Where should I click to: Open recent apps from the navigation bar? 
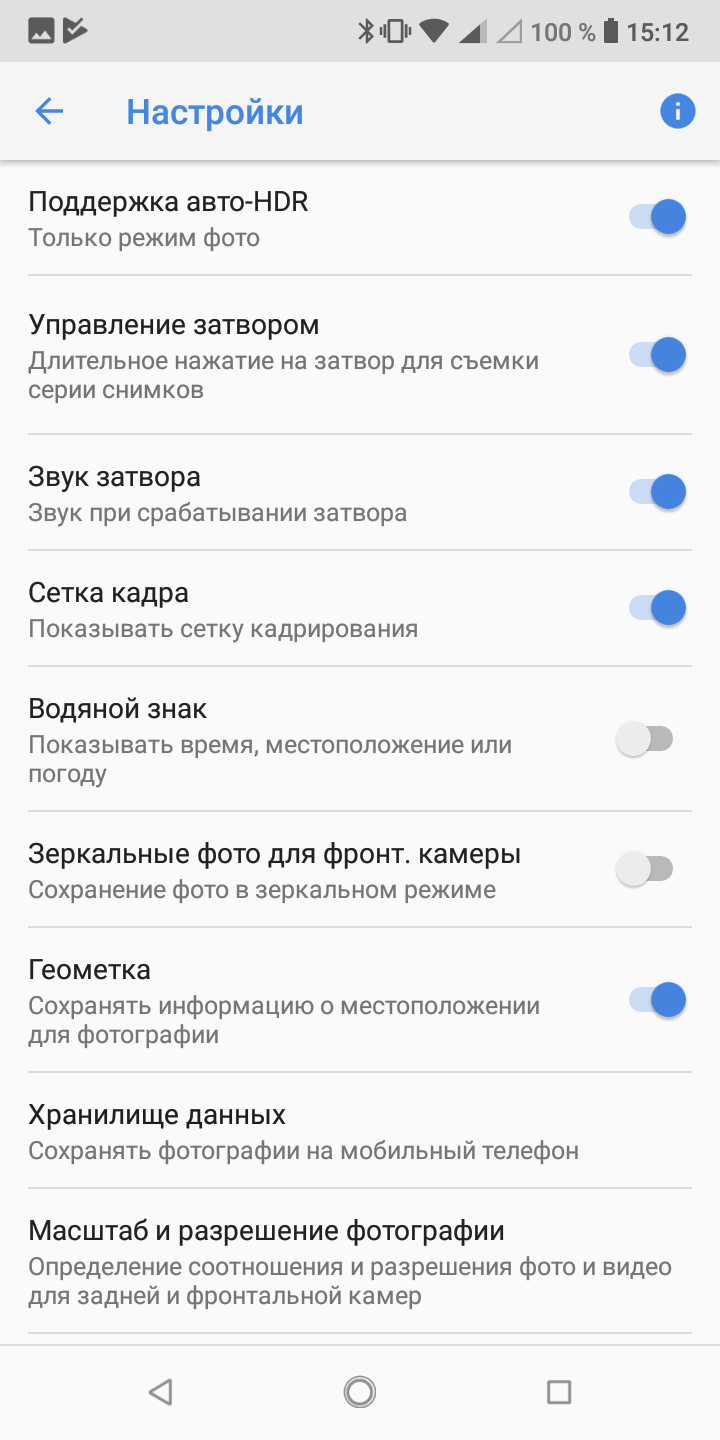(x=559, y=1391)
